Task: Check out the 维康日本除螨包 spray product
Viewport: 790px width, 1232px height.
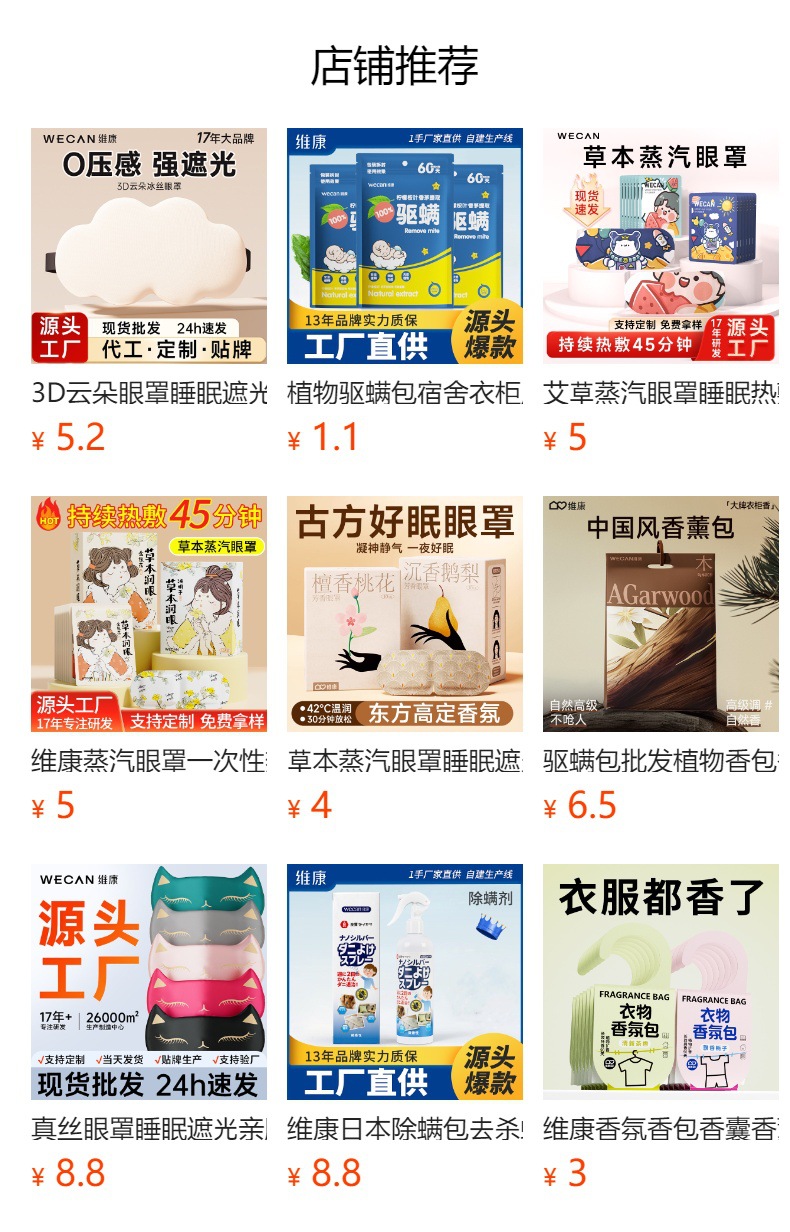Action: coord(405,982)
